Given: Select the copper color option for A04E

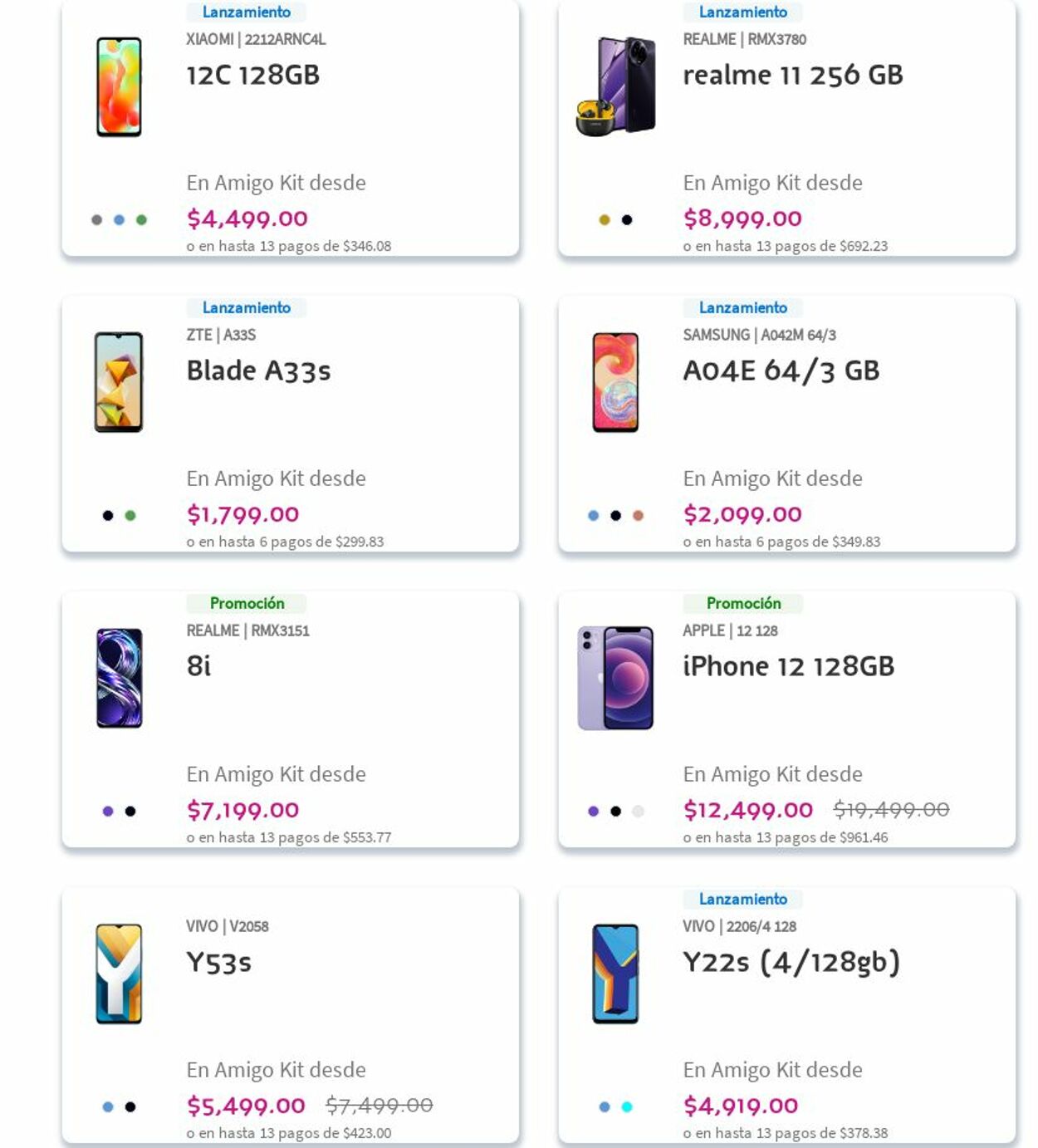Looking at the screenshot, I should tap(638, 516).
